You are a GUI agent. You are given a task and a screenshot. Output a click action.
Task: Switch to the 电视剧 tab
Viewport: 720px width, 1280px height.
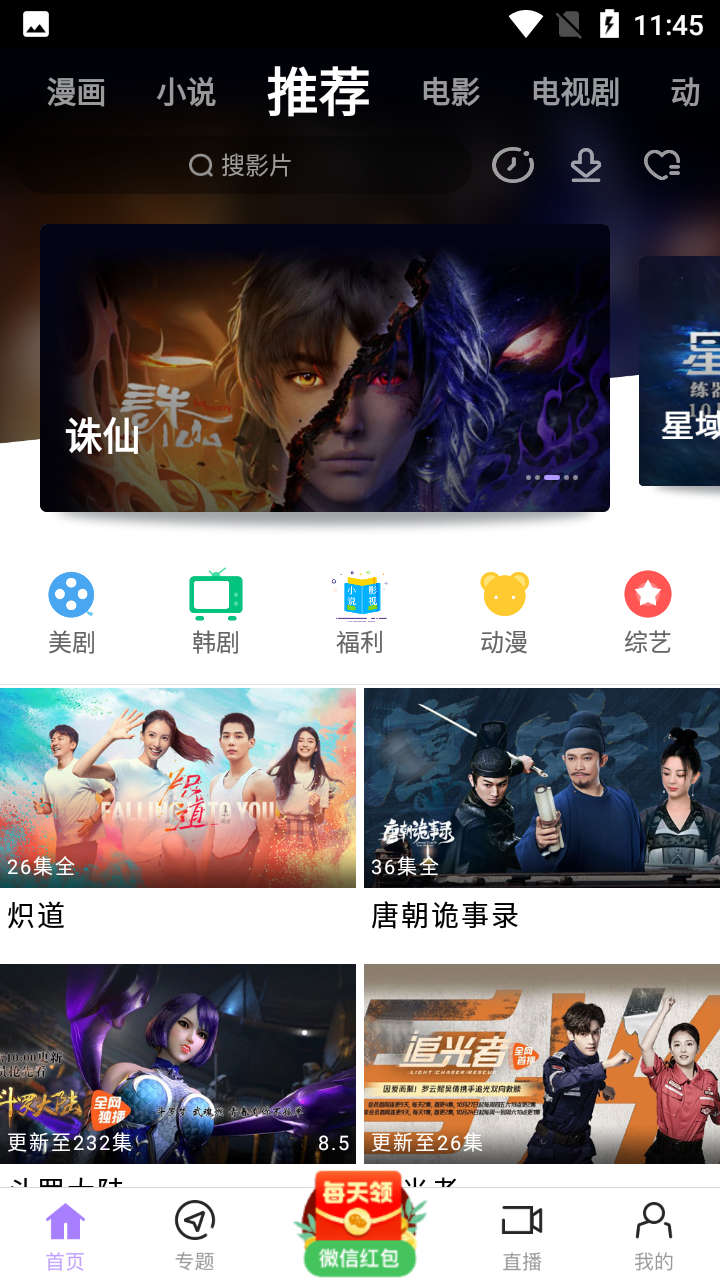pyautogui.click(x=576, y=93)
